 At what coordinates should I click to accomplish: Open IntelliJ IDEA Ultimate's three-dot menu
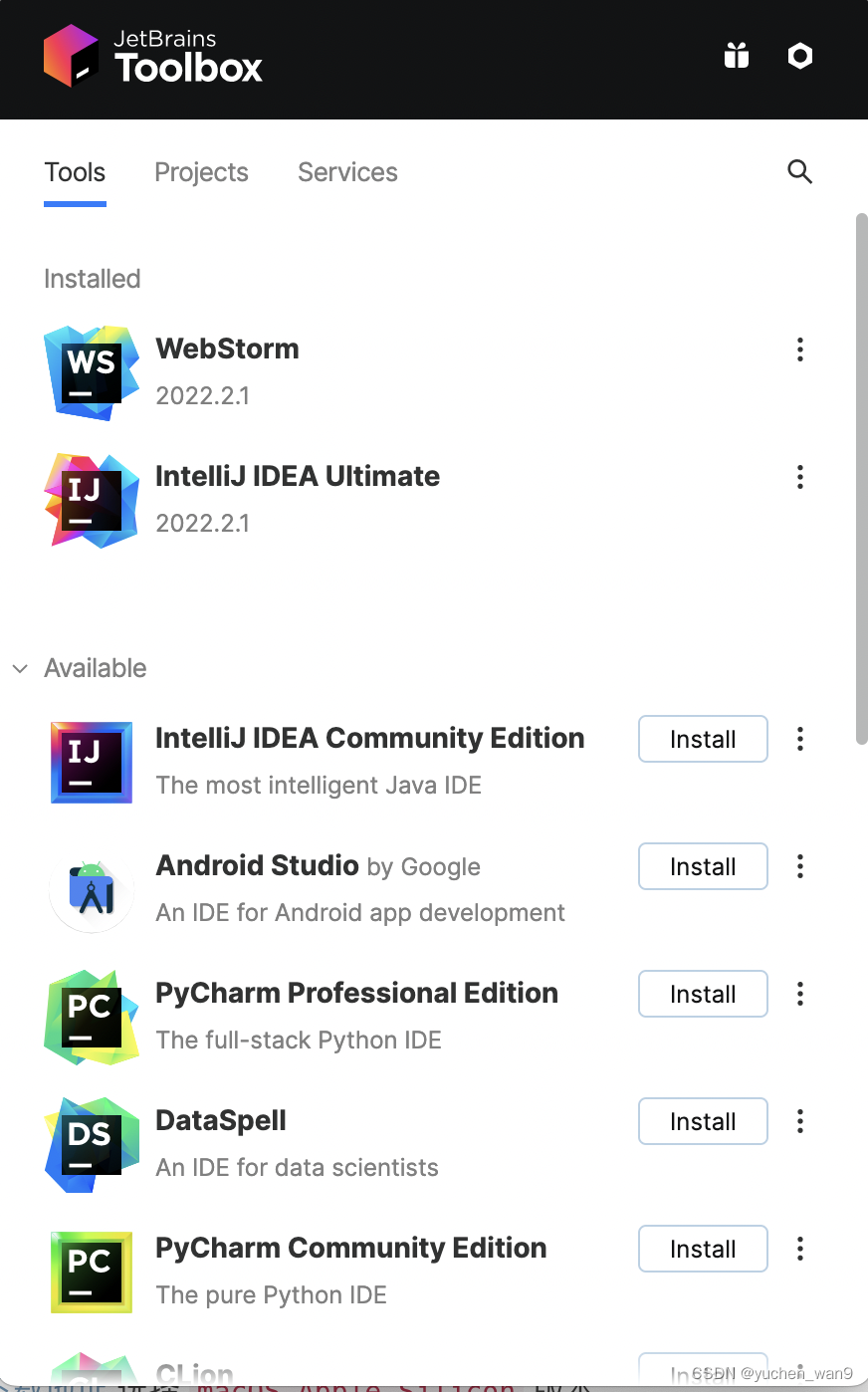pyautogui.click(x=800, y=477)
